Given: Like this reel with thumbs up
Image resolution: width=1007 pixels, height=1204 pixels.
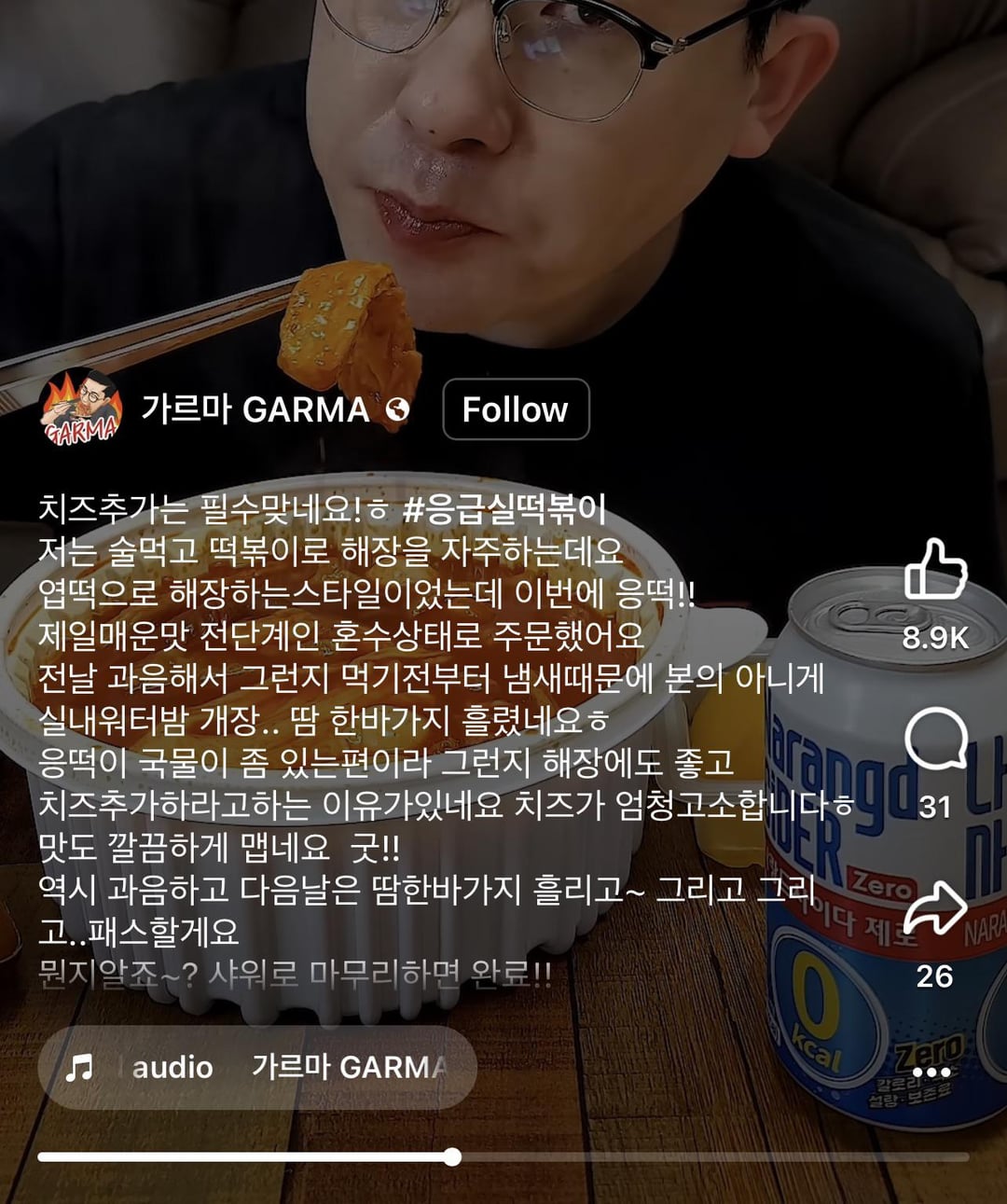Looking at the screenshot, I should pos(935,569).
